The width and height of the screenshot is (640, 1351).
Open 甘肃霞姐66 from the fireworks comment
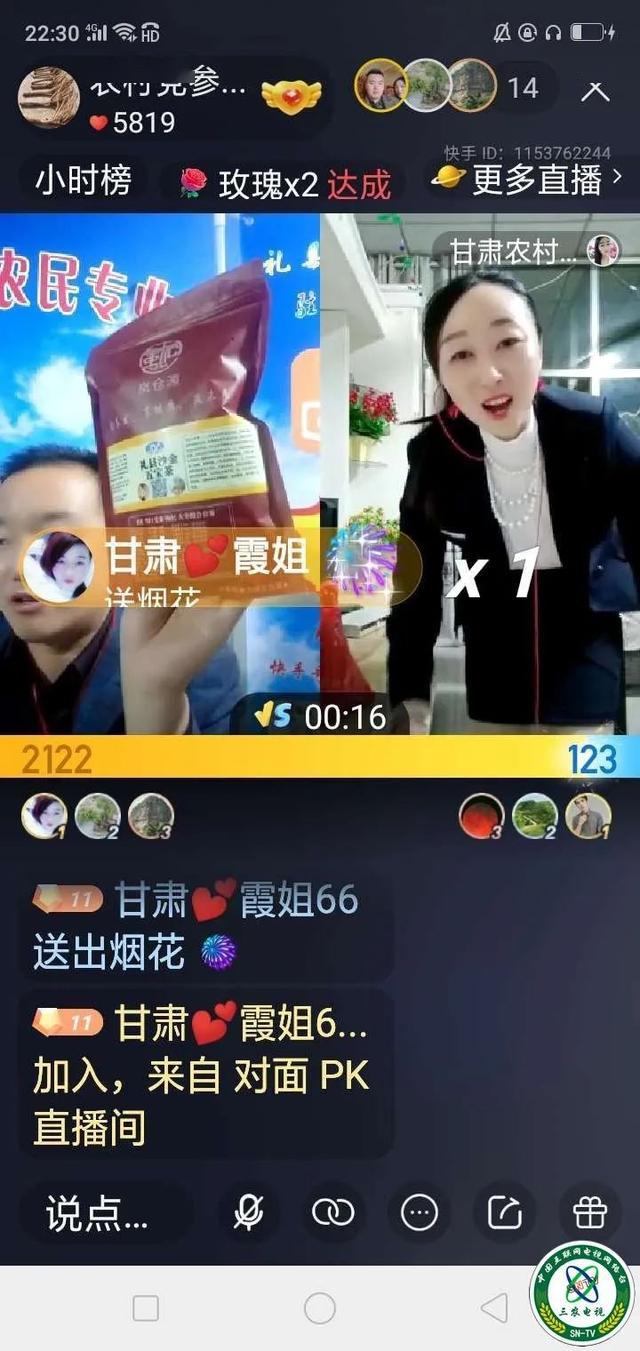(236, 900)
